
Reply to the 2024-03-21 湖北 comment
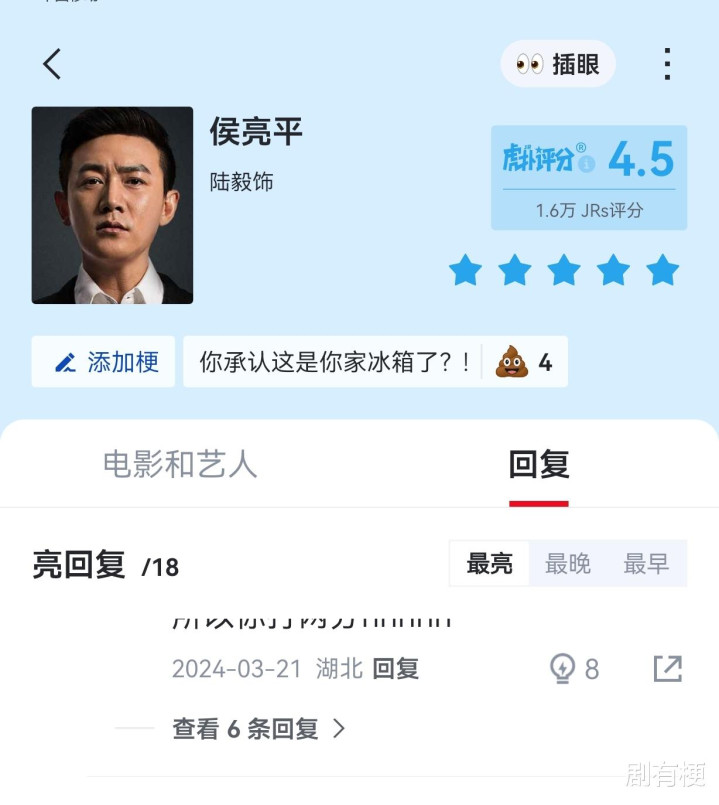(395, 669)
